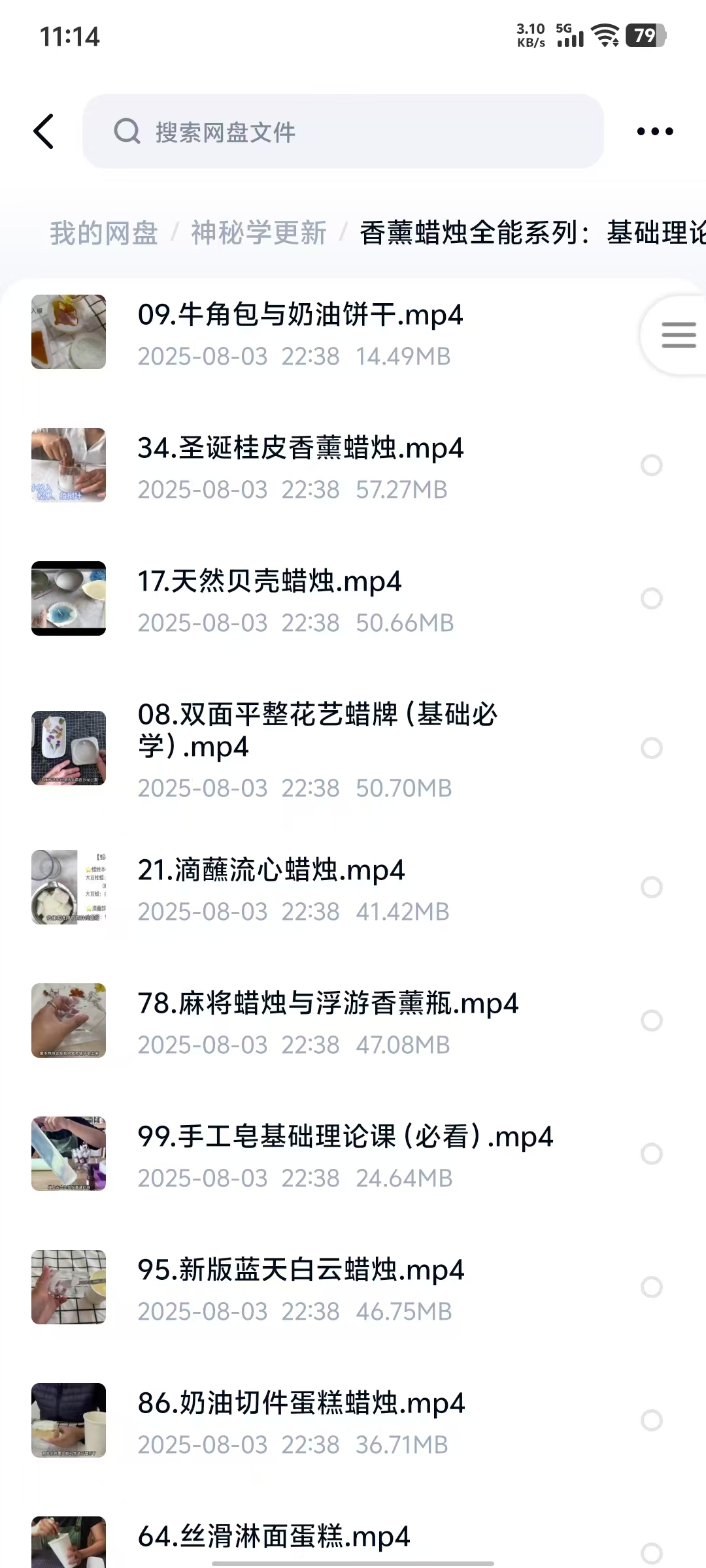Open 78.麻将蜡烛与浮游香薰瓶.mp4
Viewport: 706px width, 1568px height.
tap(328, 1004)
